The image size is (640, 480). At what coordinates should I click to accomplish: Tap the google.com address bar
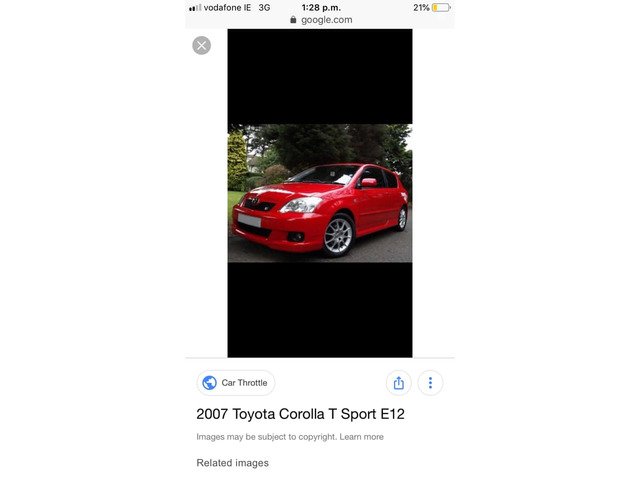(x=320, y=20)
